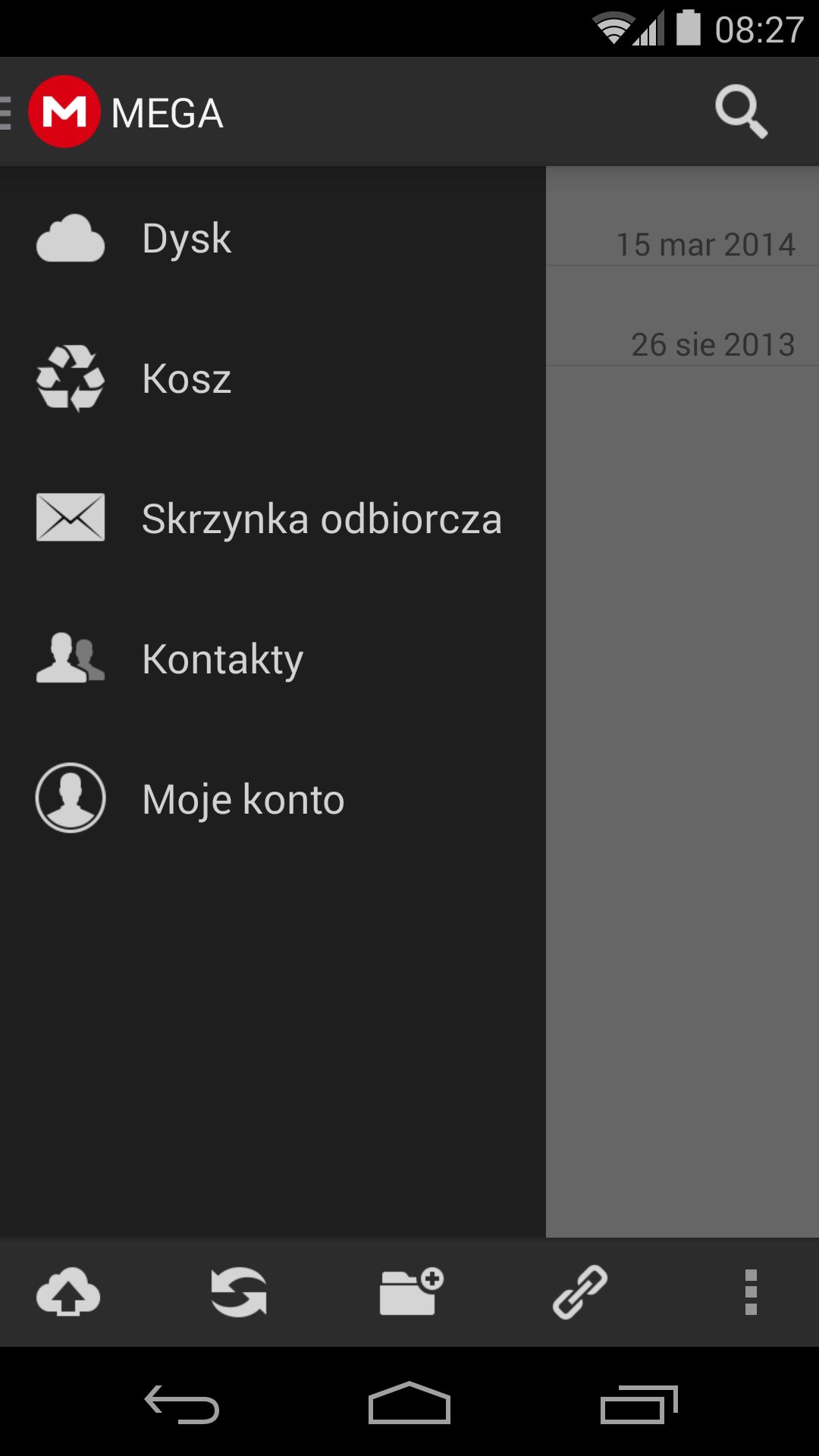Close the drawer via the MEGA logo
This screenshot has height=1456, width=819.
pos(64,111)
